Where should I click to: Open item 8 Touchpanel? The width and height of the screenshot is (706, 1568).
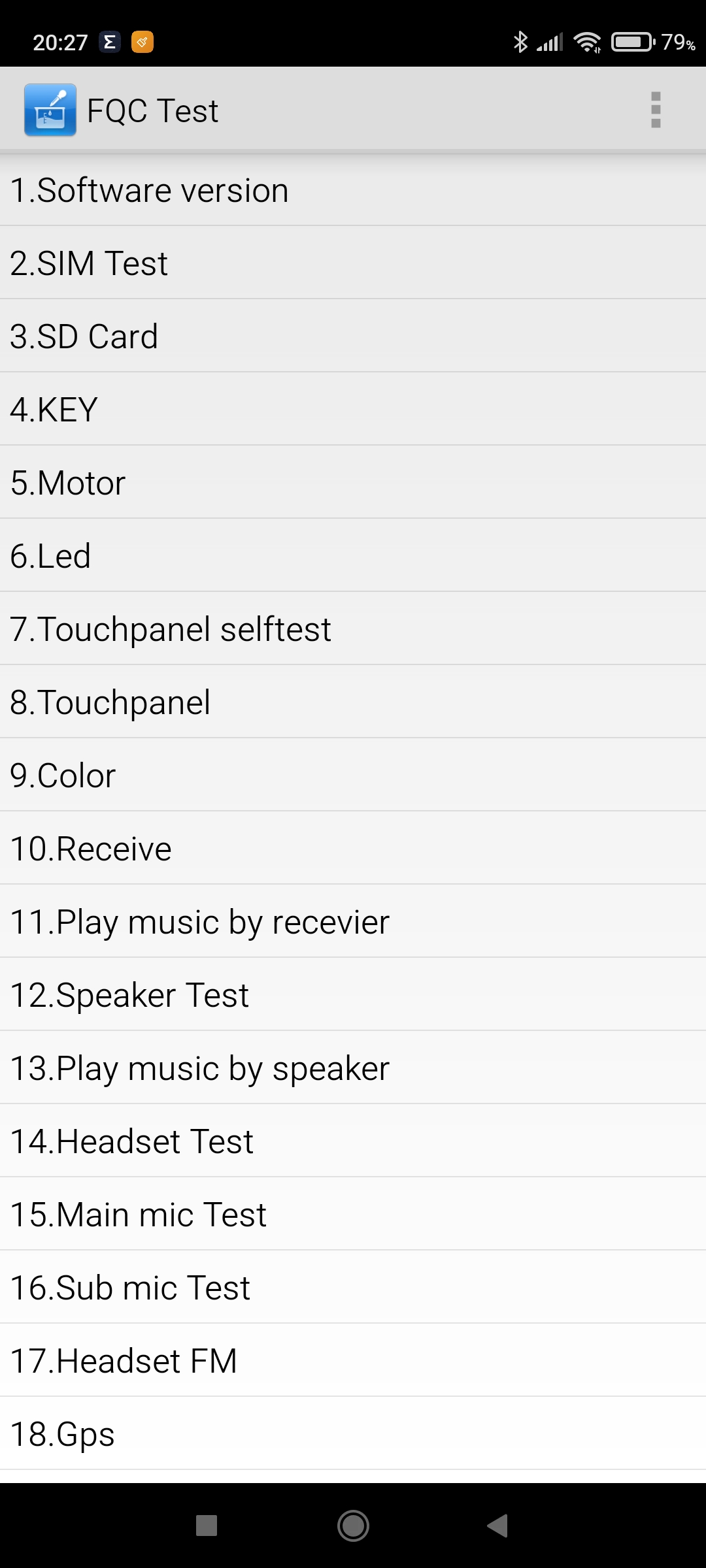353,702
